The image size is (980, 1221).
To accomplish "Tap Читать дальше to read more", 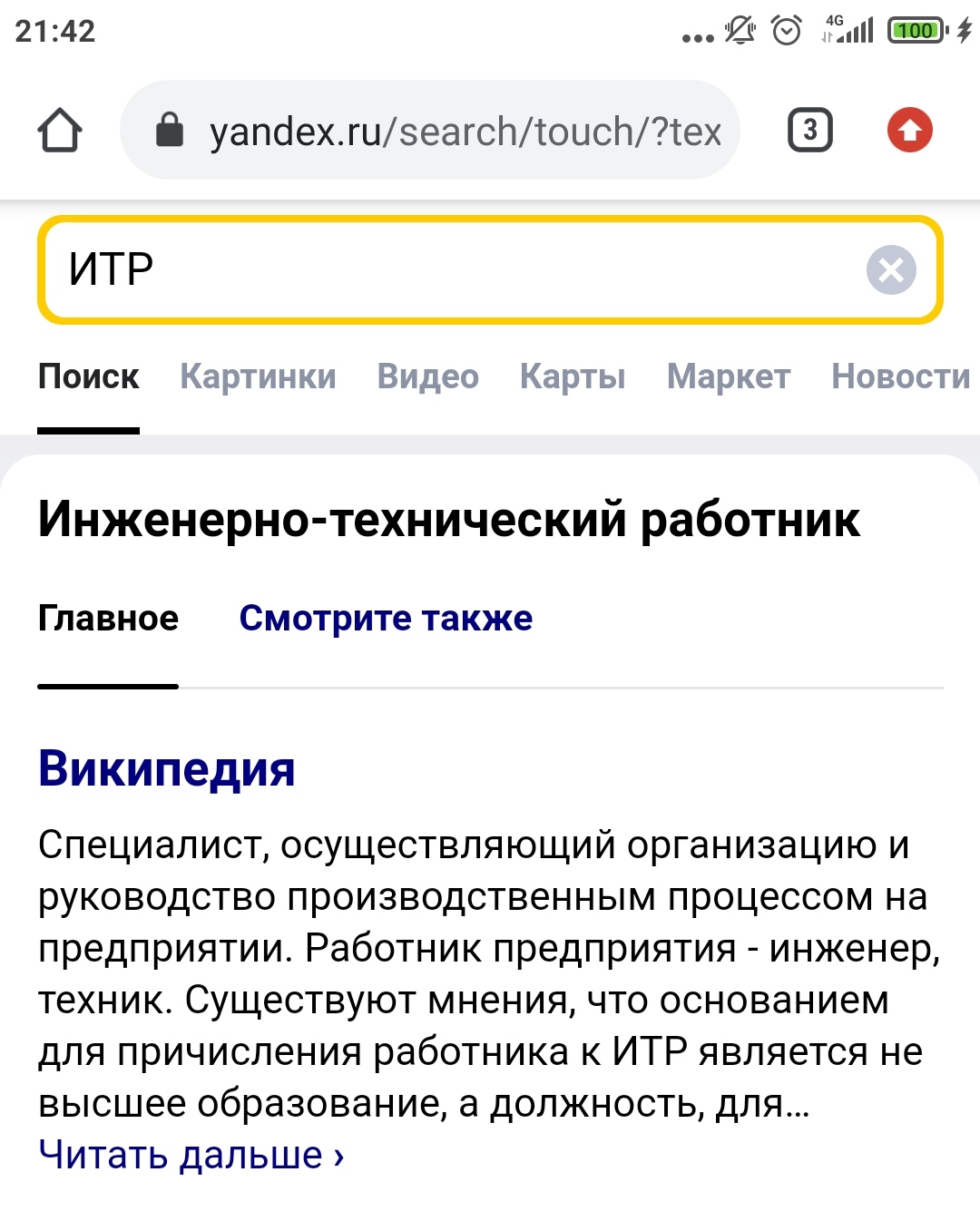I will pyautogui.click(x=191, y=1155).
